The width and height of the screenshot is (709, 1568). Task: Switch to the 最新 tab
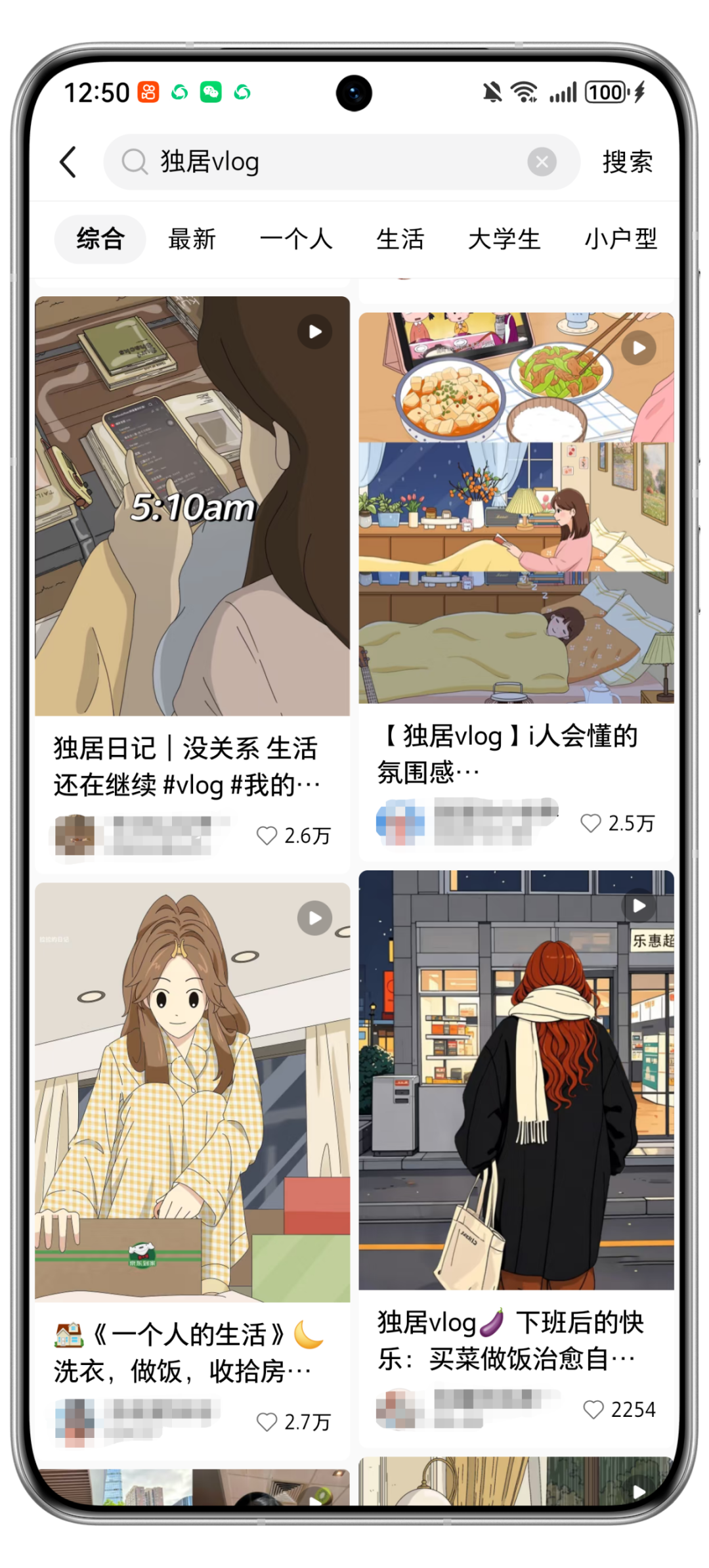tap(192, 239)
